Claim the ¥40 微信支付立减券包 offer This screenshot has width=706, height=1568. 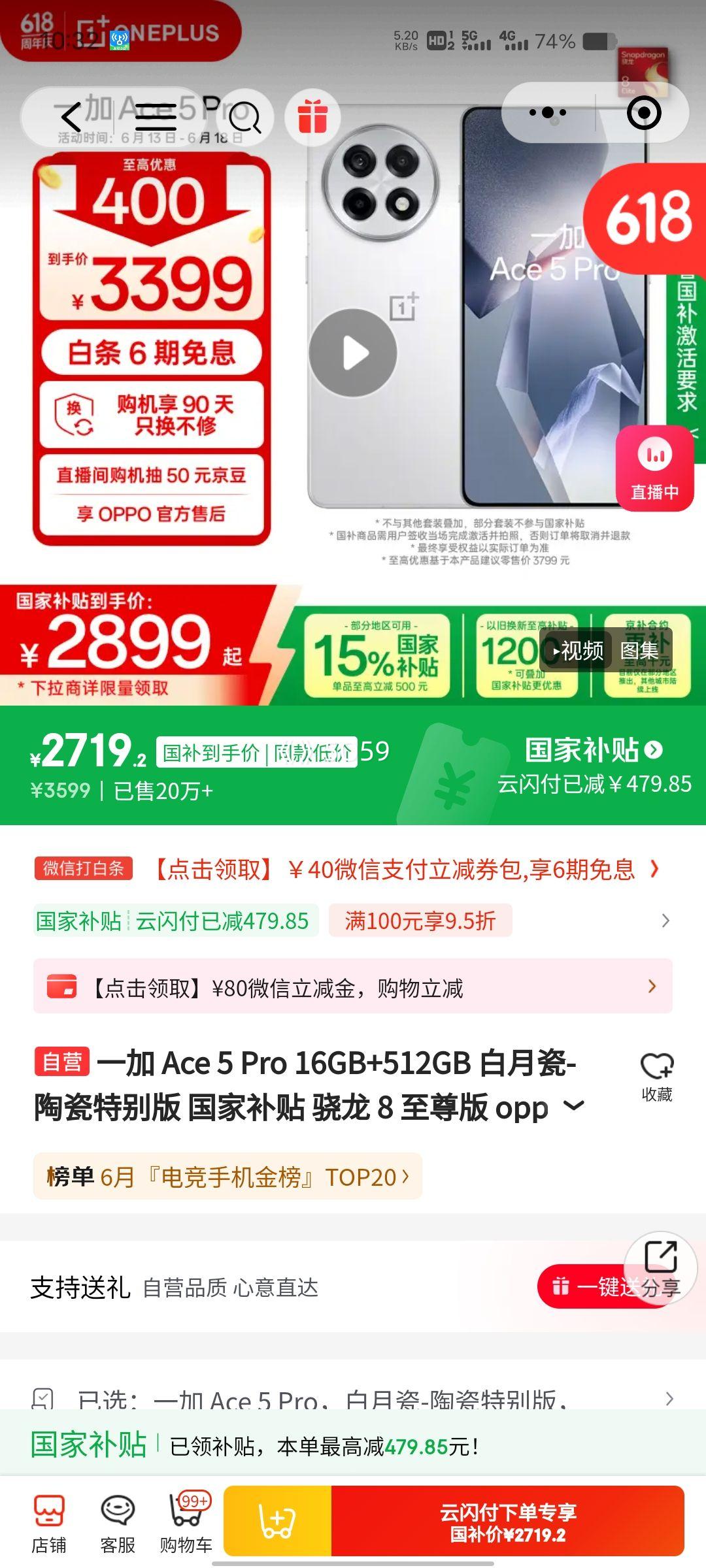coord(405,870)
